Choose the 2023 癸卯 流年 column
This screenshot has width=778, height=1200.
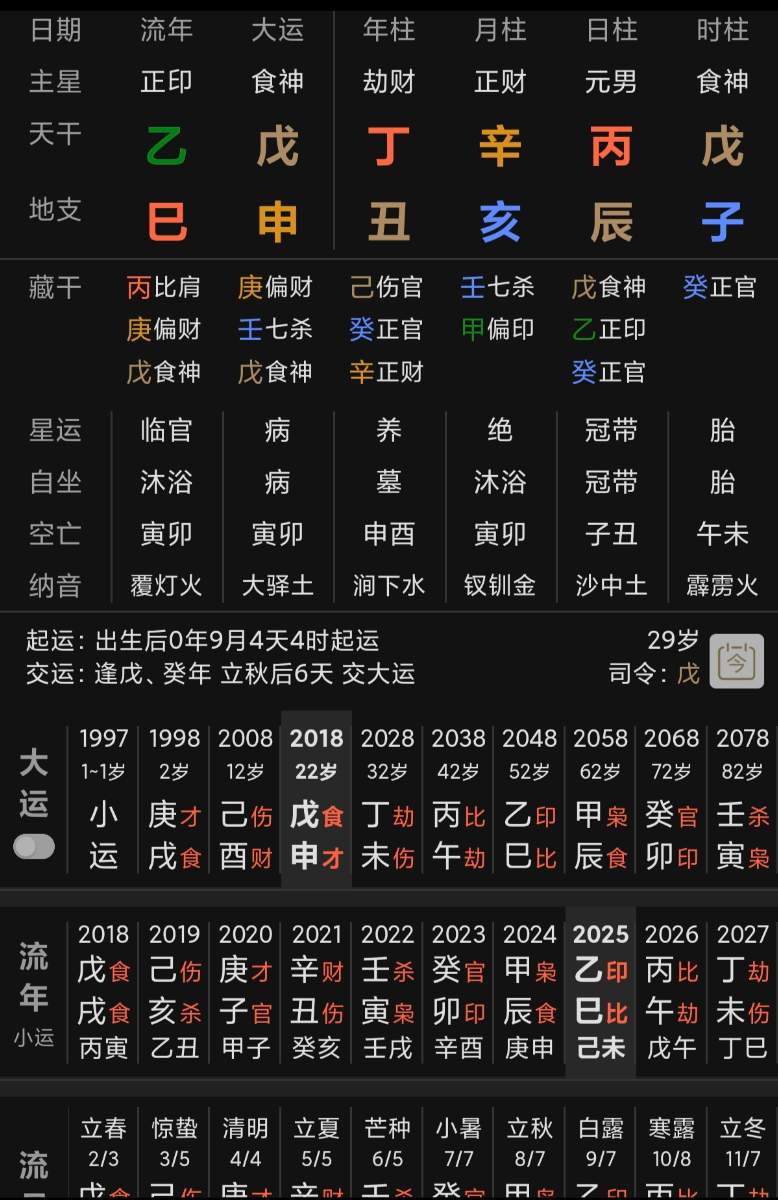coord(459,992)
